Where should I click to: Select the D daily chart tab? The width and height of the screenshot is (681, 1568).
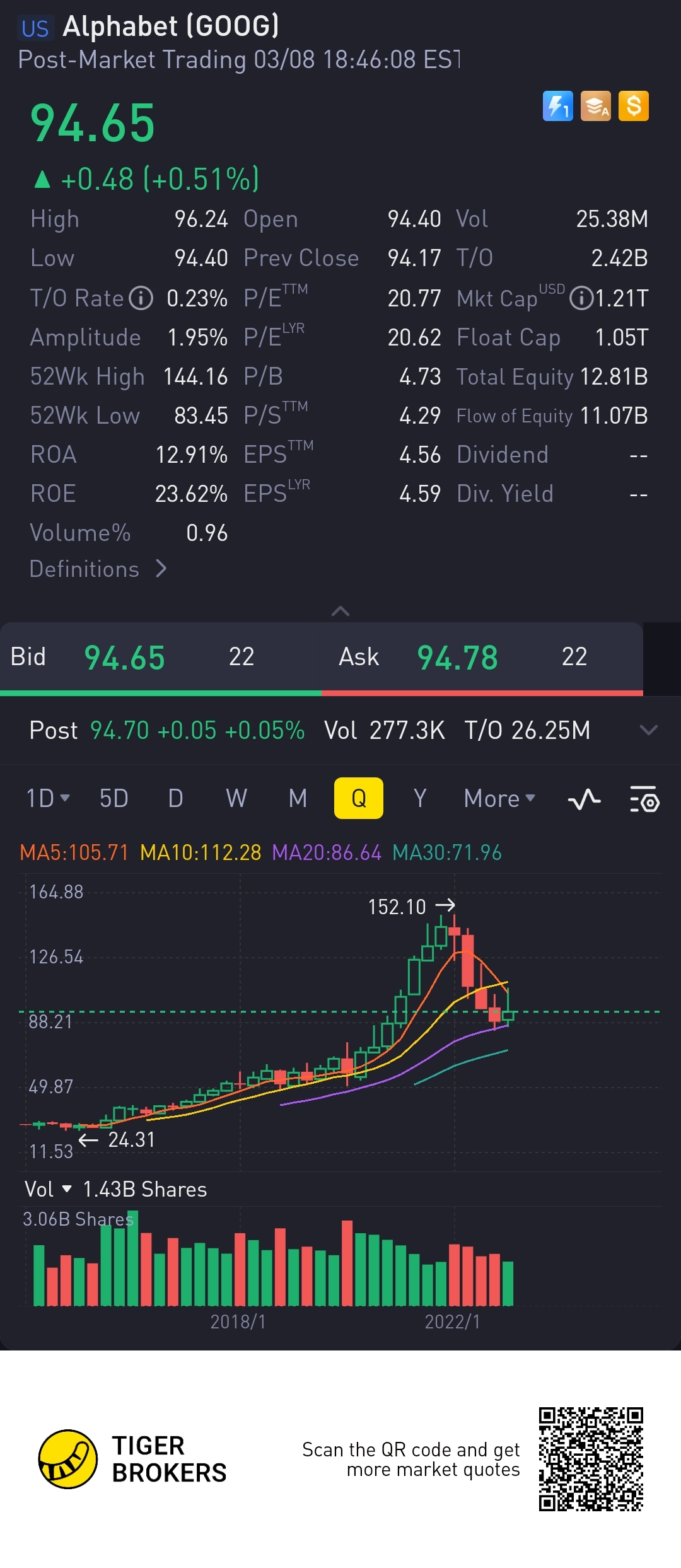coord(175,798)
